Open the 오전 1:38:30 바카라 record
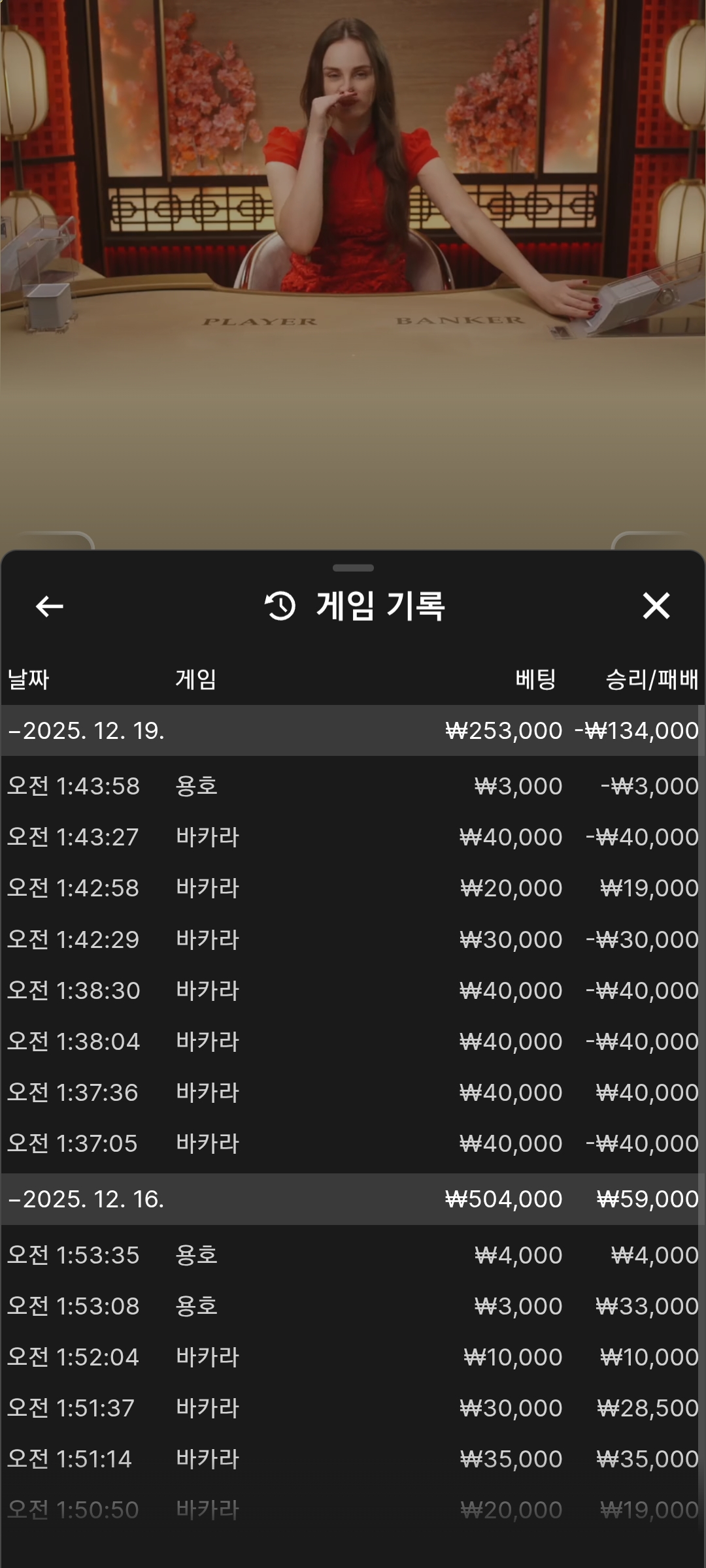 (x=353, y=990)
